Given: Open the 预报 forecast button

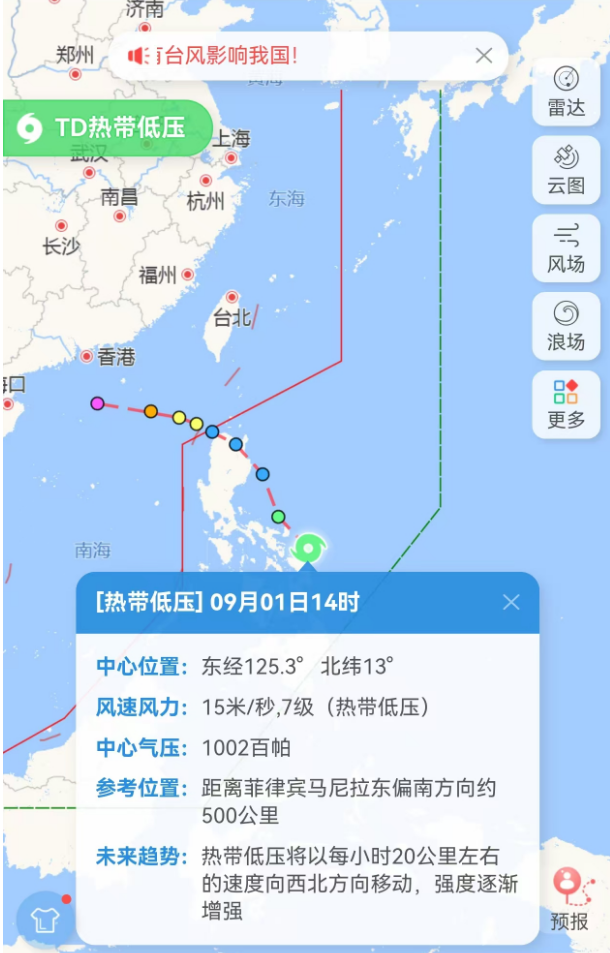Looking at the screenshot, I should 569,898.
